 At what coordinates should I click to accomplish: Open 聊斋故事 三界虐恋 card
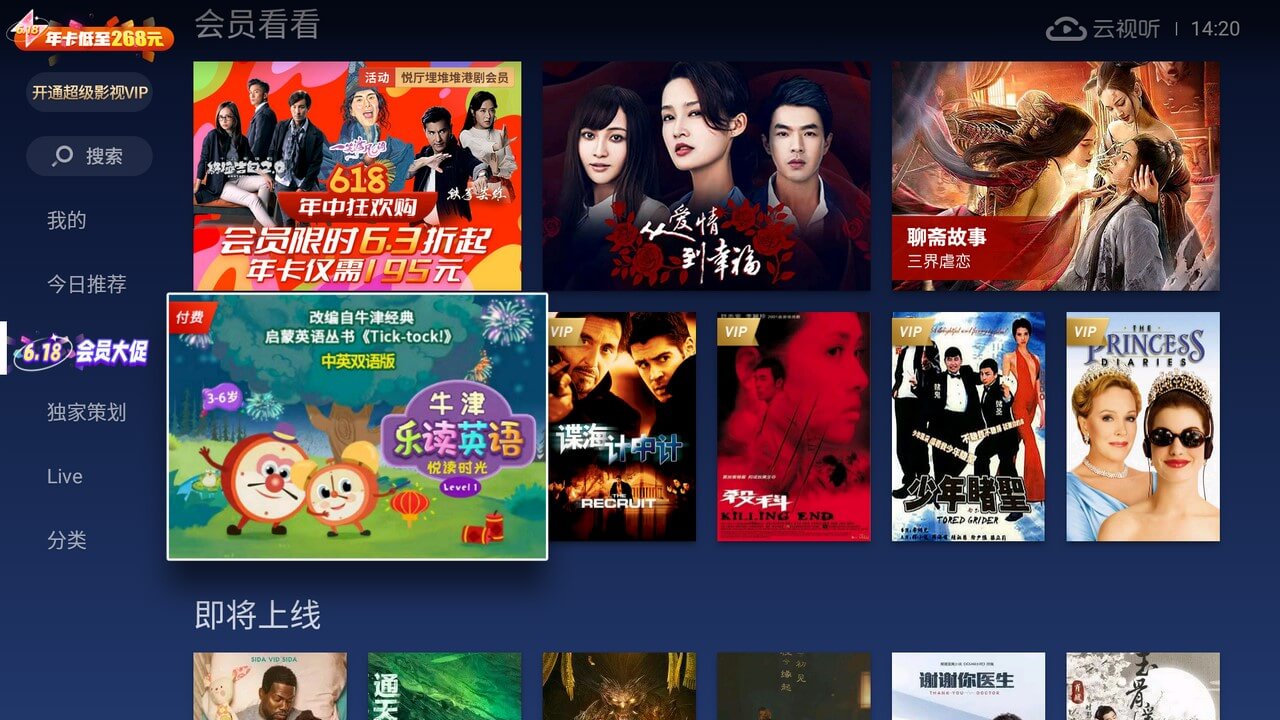(x=1055, y=176)
